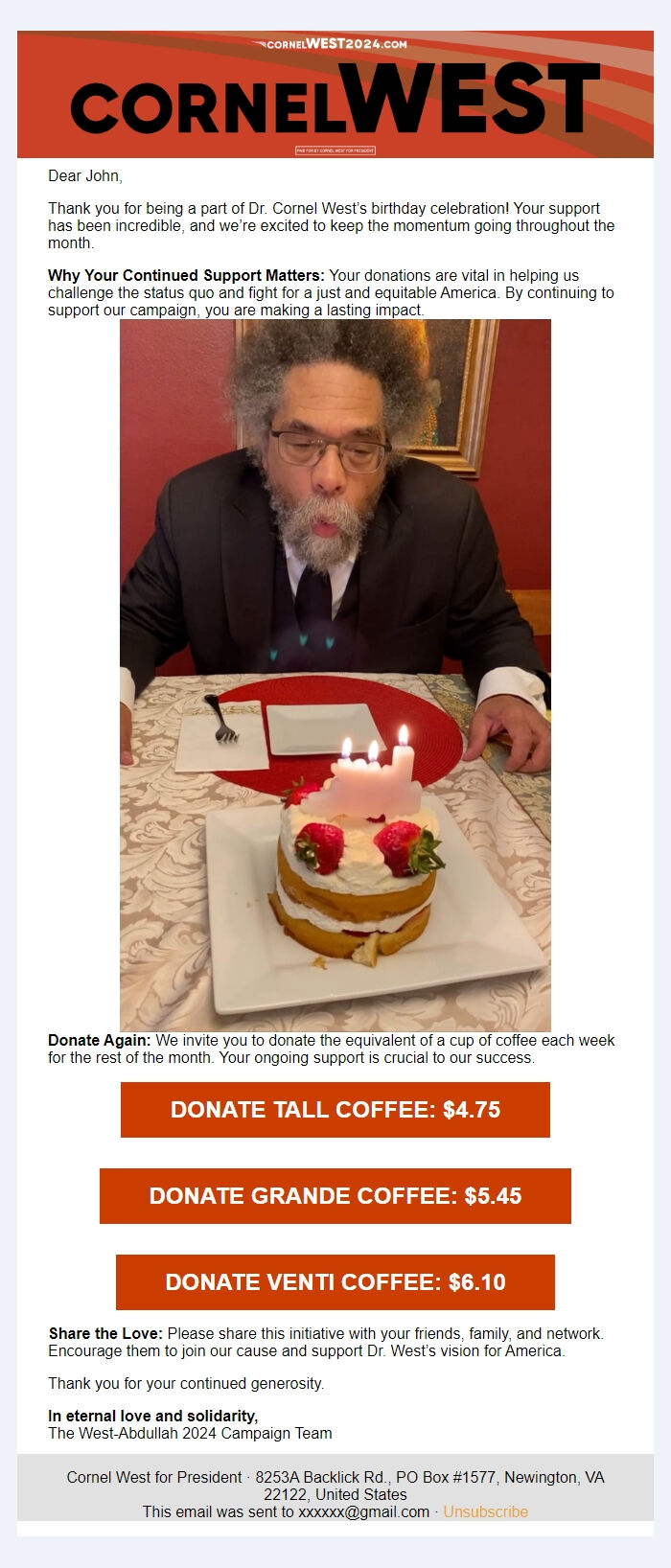Donate a Tall Coffee for $4.75
The image size is (671, 1568).
[335, 1110]
